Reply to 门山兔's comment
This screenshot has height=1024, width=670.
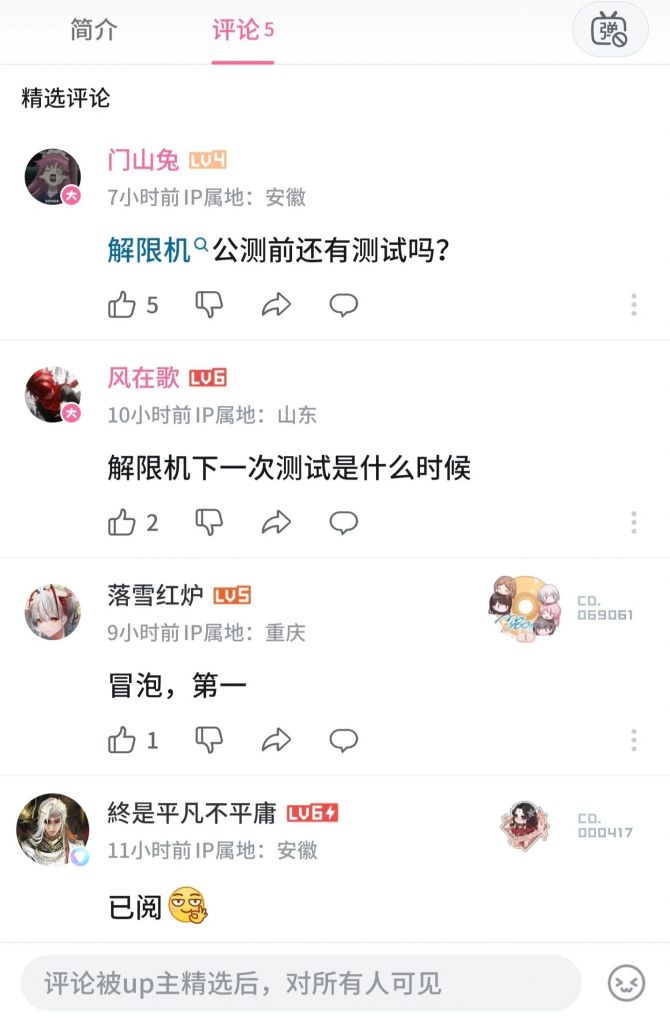pos(344,305)
